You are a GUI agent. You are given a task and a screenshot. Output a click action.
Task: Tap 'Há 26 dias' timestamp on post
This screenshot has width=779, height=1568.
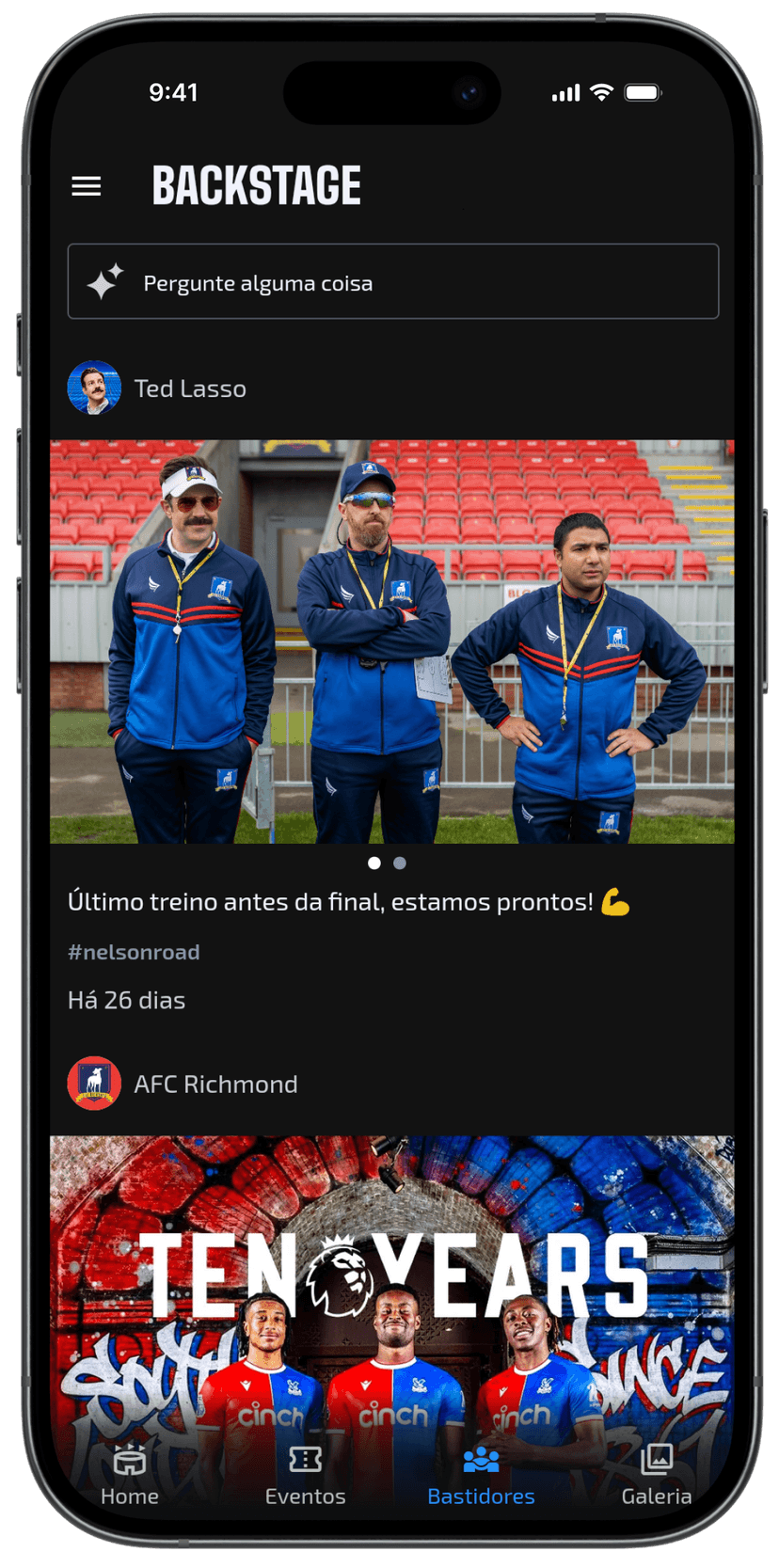pos(126,1000)
